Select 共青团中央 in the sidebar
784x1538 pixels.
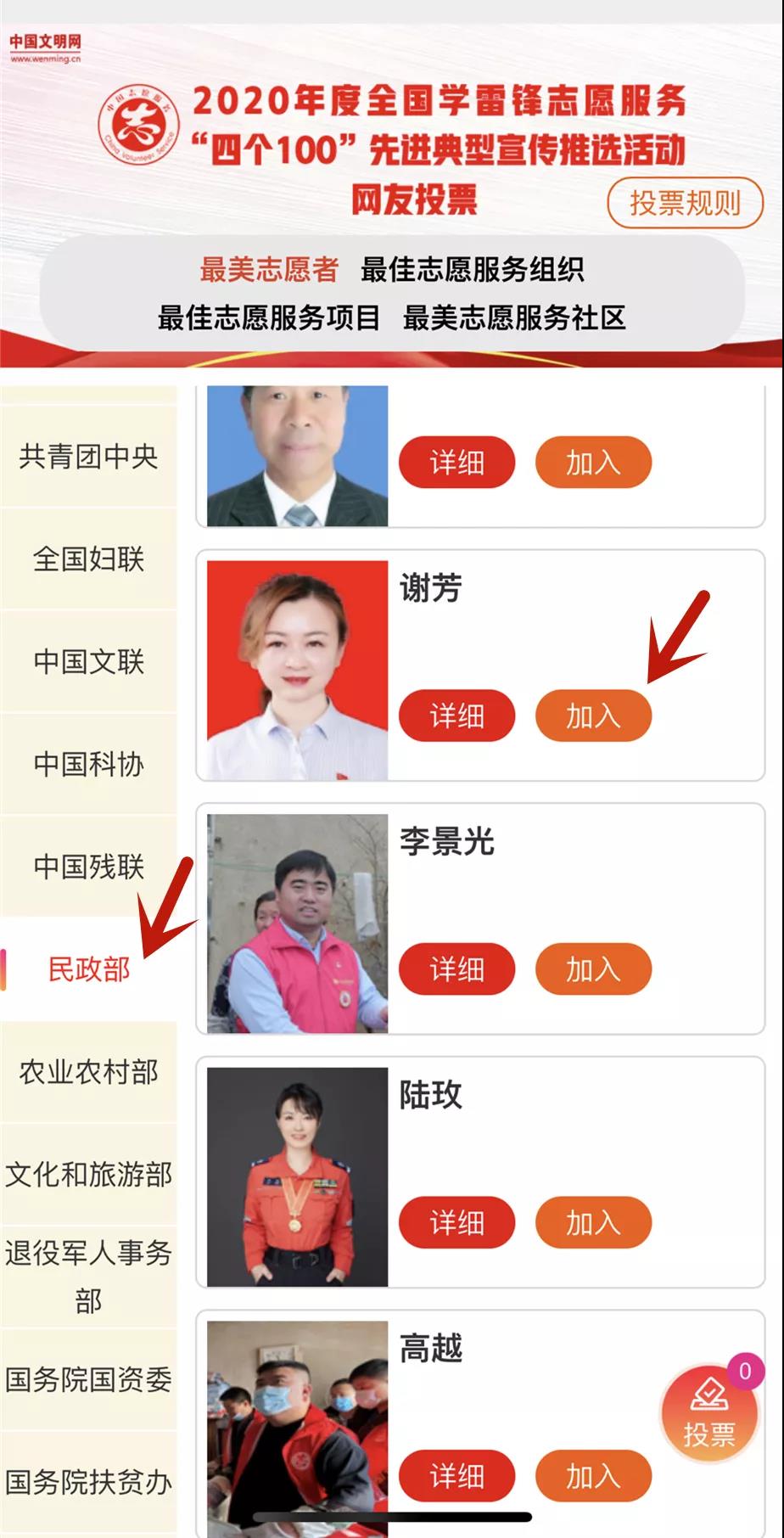[x=88, y=457]
